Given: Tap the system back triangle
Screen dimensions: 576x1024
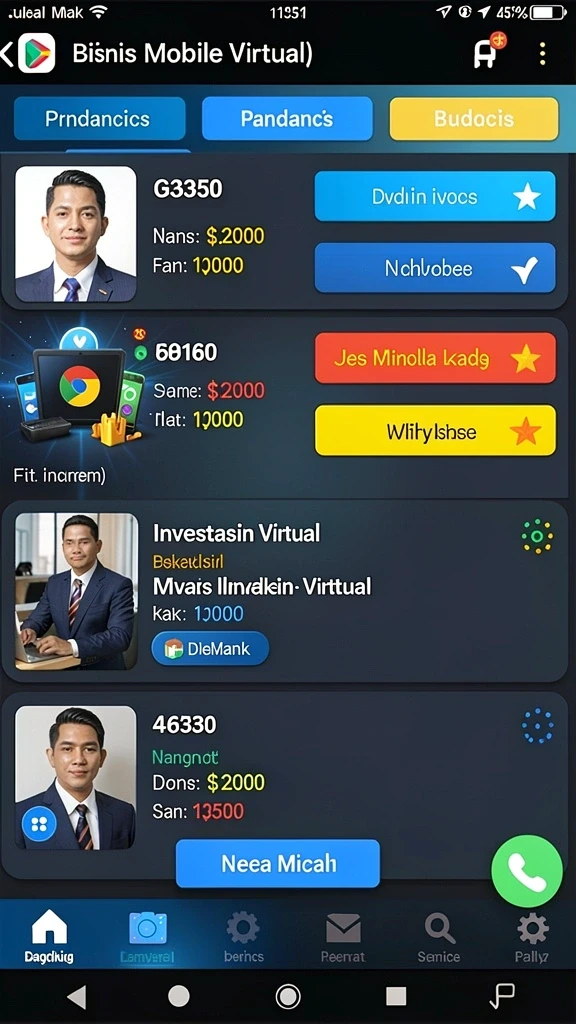Looking at the screenshot, I should [x=77, y=997].
